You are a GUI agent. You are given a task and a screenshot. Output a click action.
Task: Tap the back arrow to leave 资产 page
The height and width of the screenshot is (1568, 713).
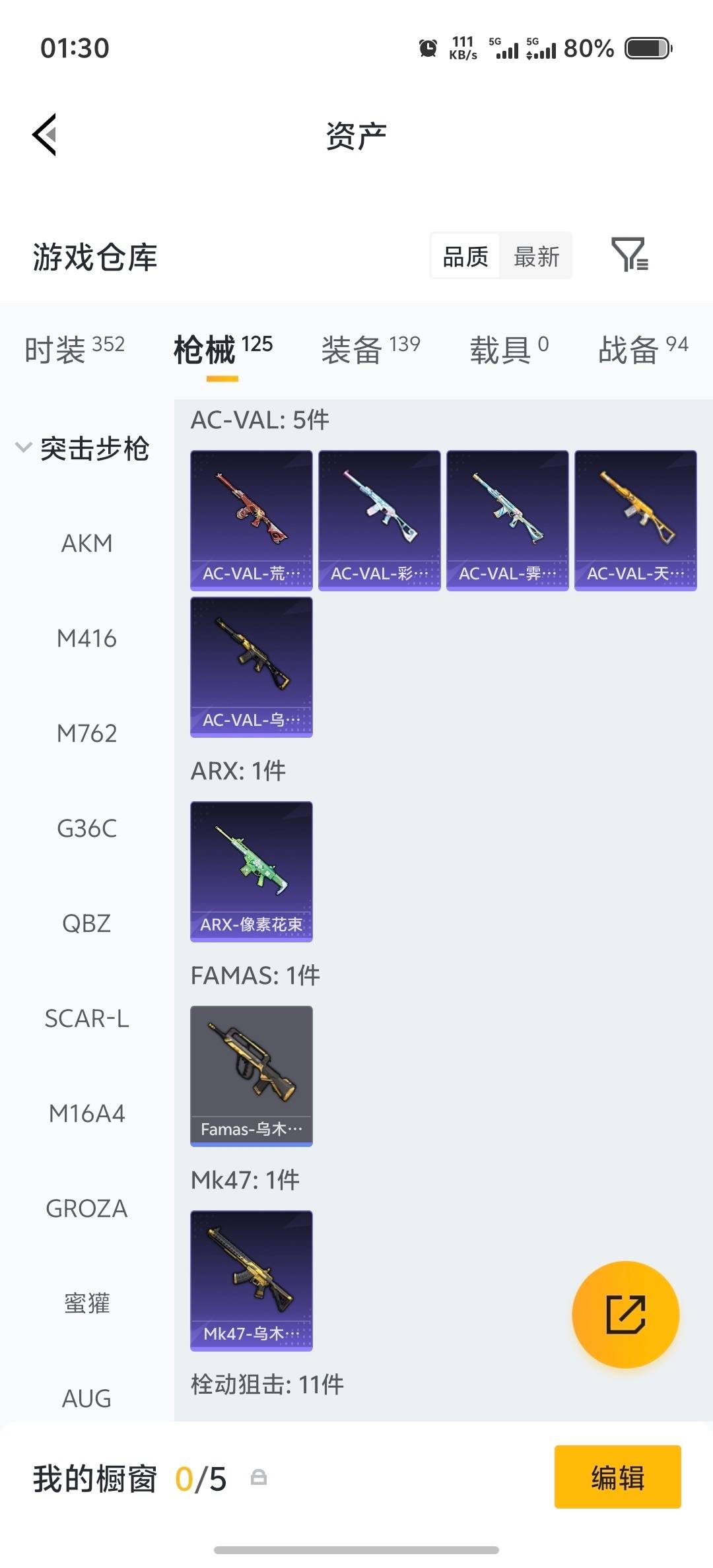(x=44, y=134)
